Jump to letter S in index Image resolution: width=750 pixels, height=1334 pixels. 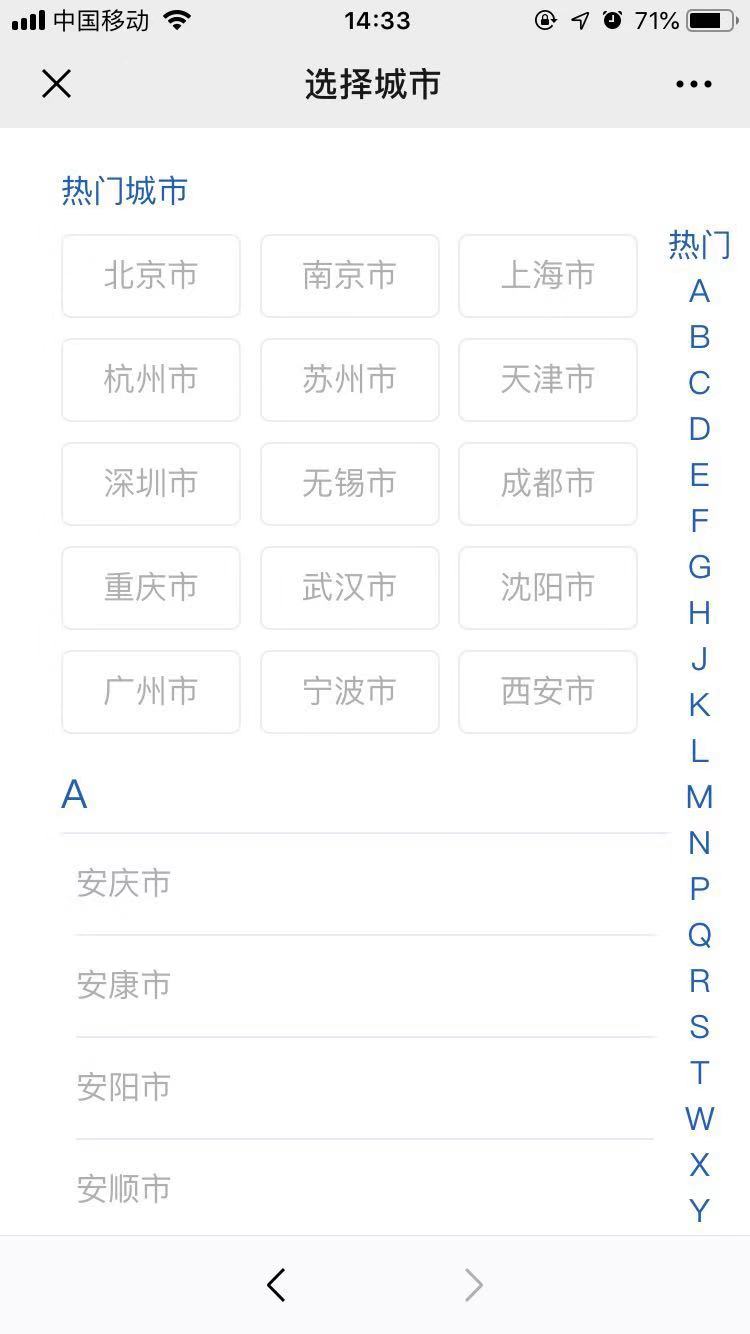click(x=699, y=1027)
